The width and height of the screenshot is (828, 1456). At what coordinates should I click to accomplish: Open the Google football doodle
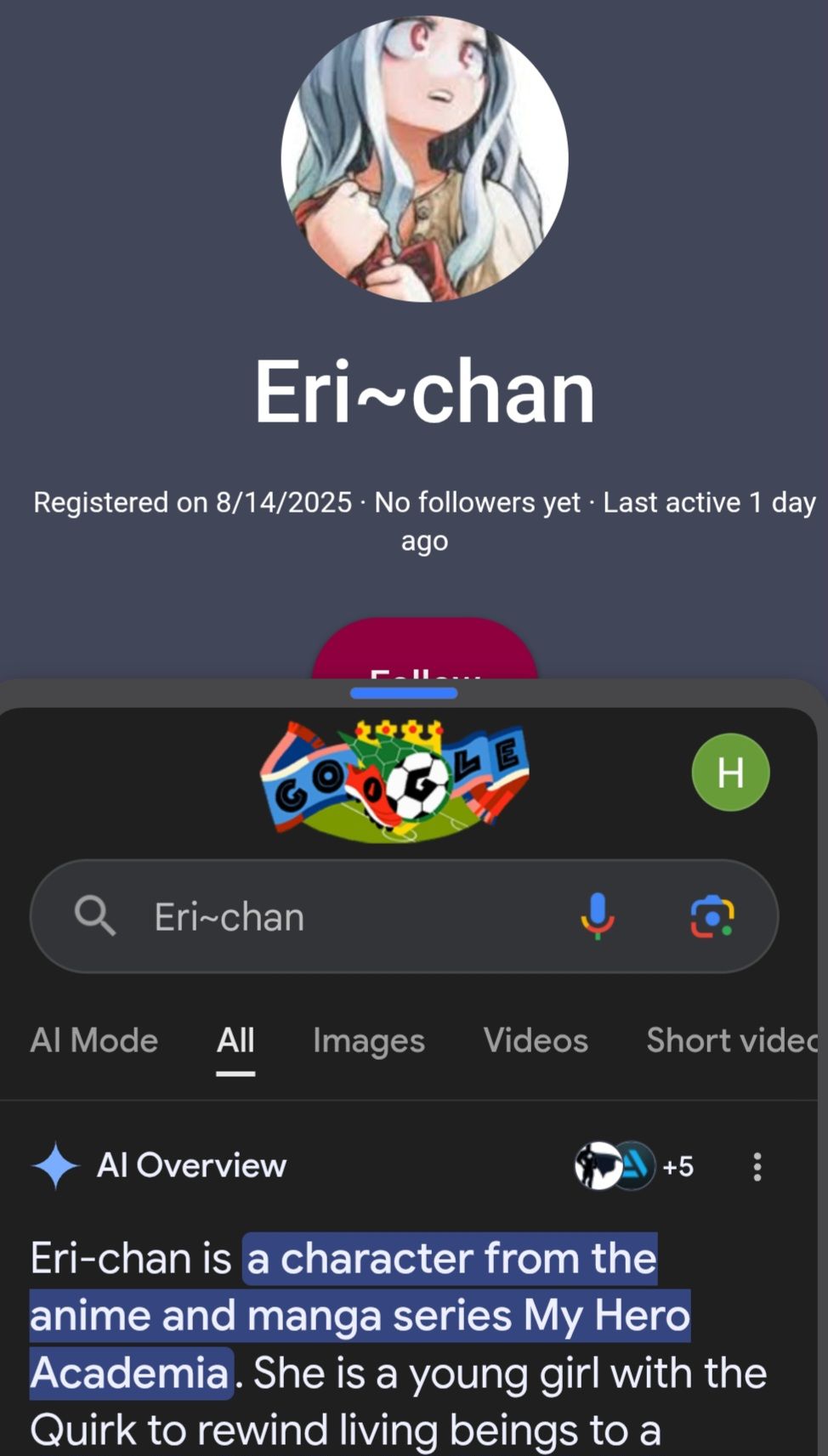tap(395, 782)
